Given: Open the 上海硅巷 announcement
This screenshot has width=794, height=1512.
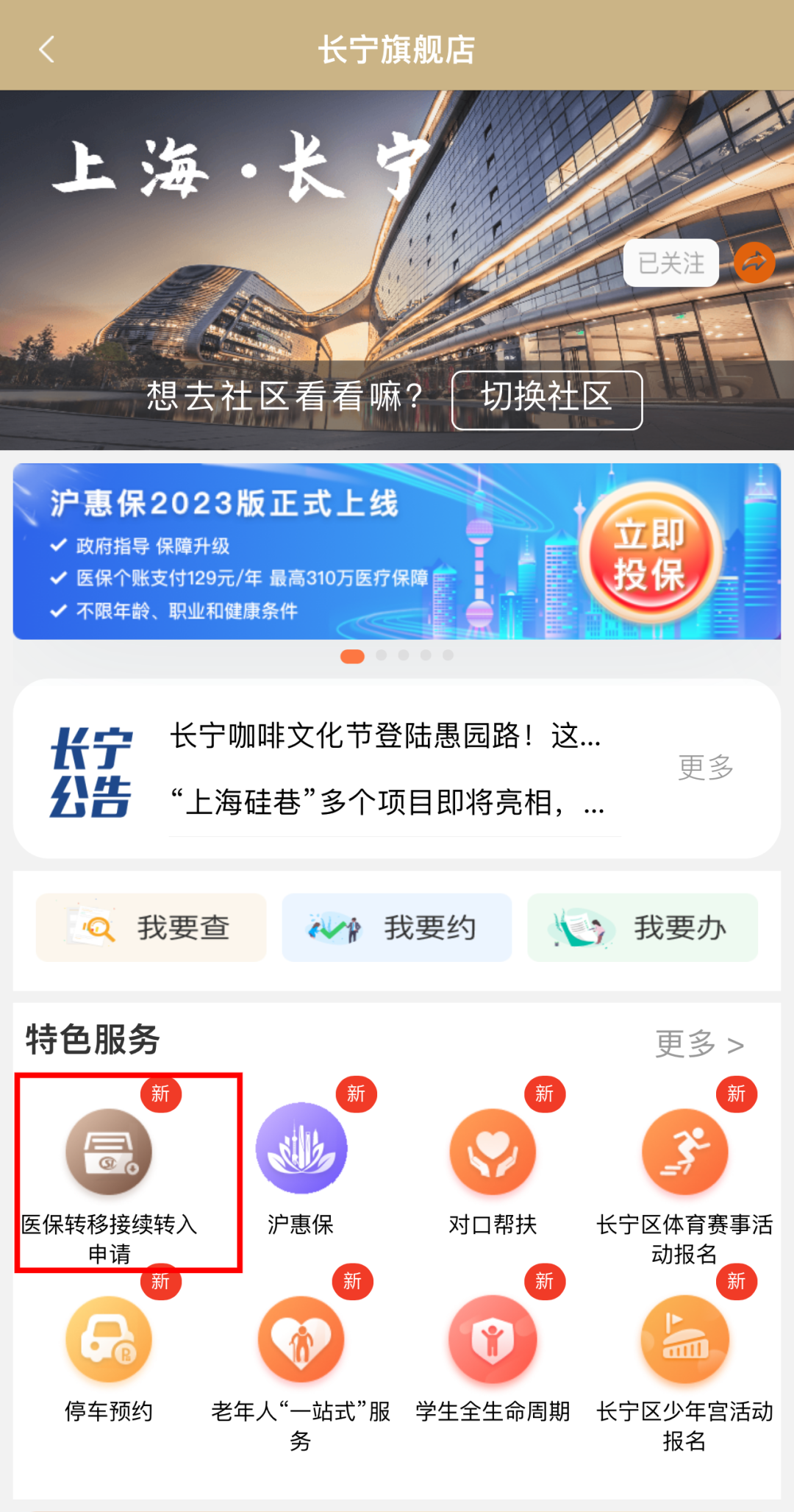Looking at the screenshot, I should coord(386,802).
